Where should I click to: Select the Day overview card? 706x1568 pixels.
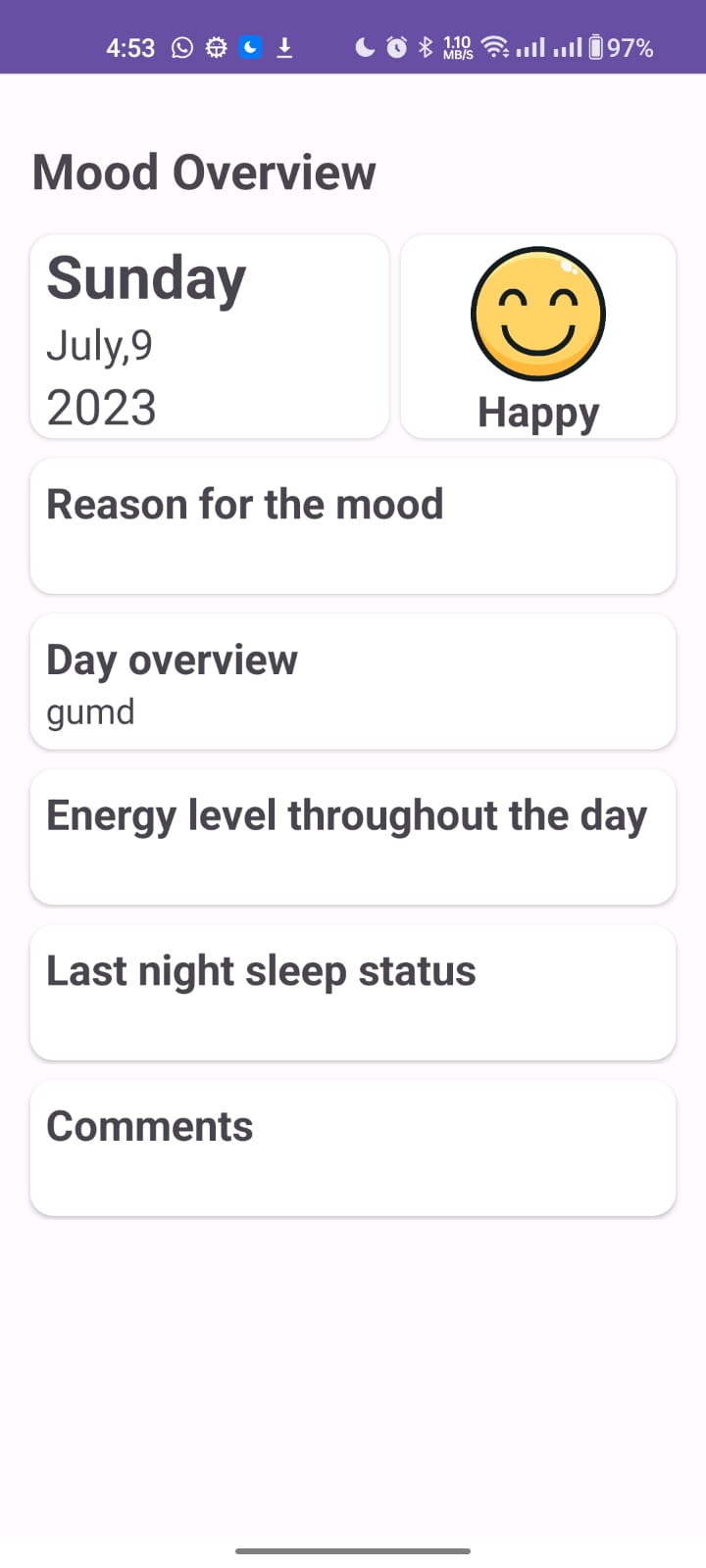point(353,681)
